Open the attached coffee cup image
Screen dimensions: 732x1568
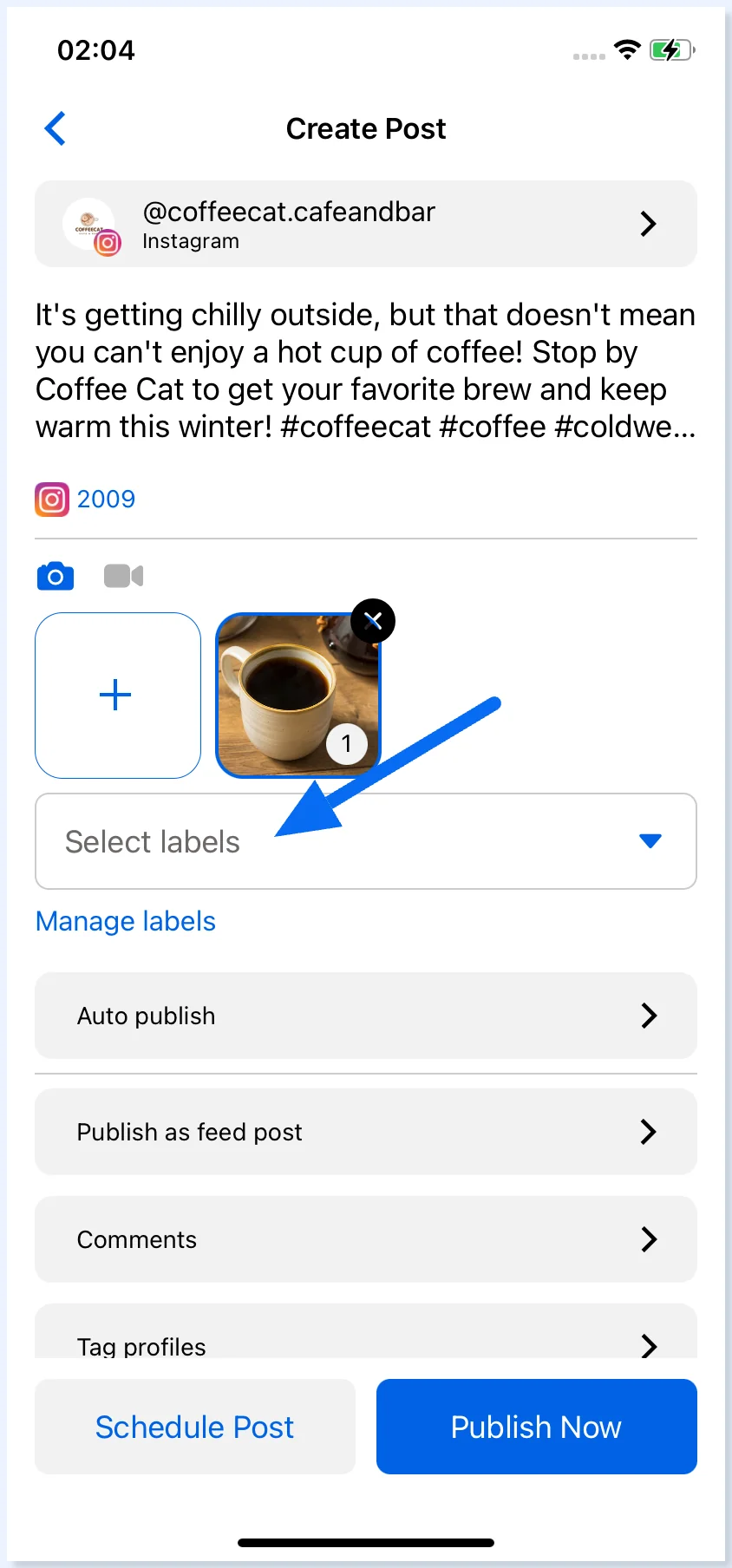point(297,696)
